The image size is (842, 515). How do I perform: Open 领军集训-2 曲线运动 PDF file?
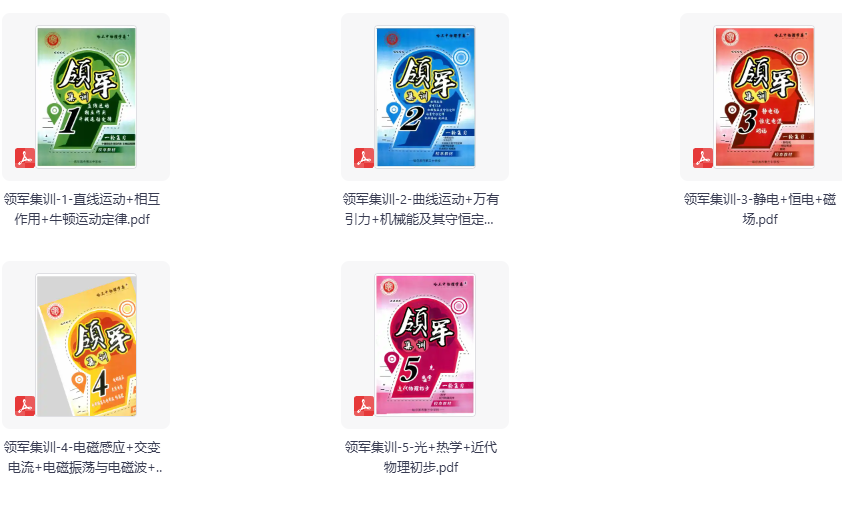click(425, 97)
